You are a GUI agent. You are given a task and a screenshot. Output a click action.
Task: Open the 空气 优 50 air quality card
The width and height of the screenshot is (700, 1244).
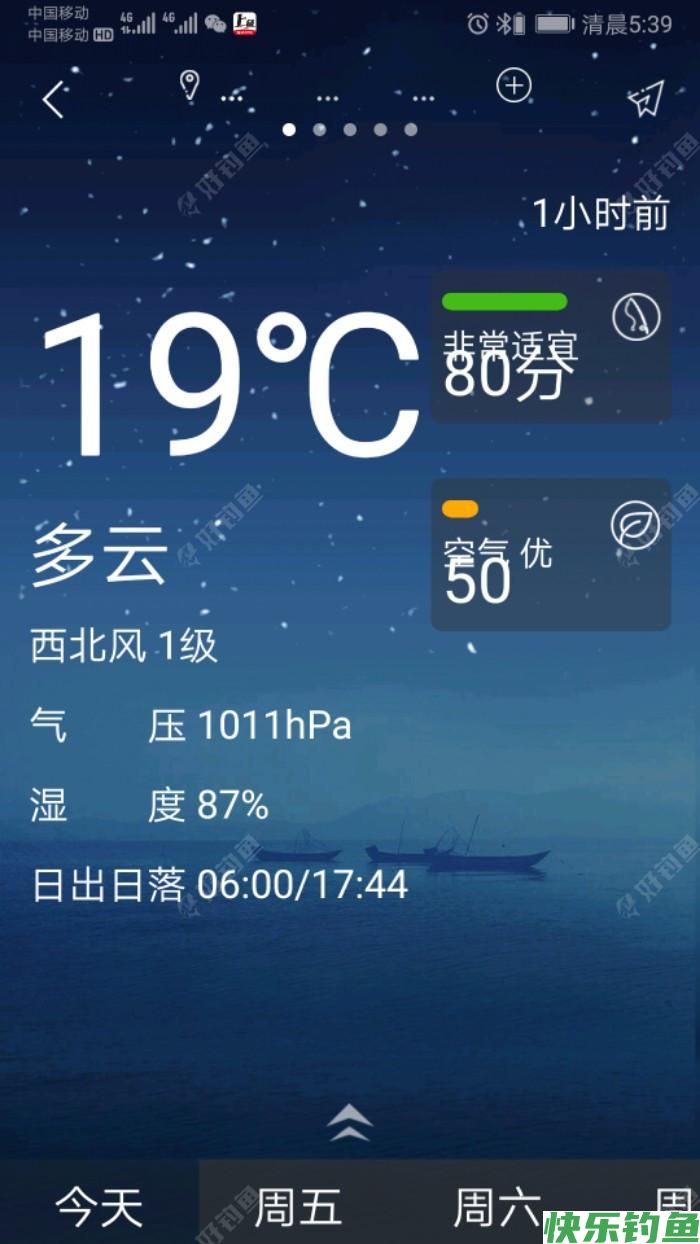550,554
